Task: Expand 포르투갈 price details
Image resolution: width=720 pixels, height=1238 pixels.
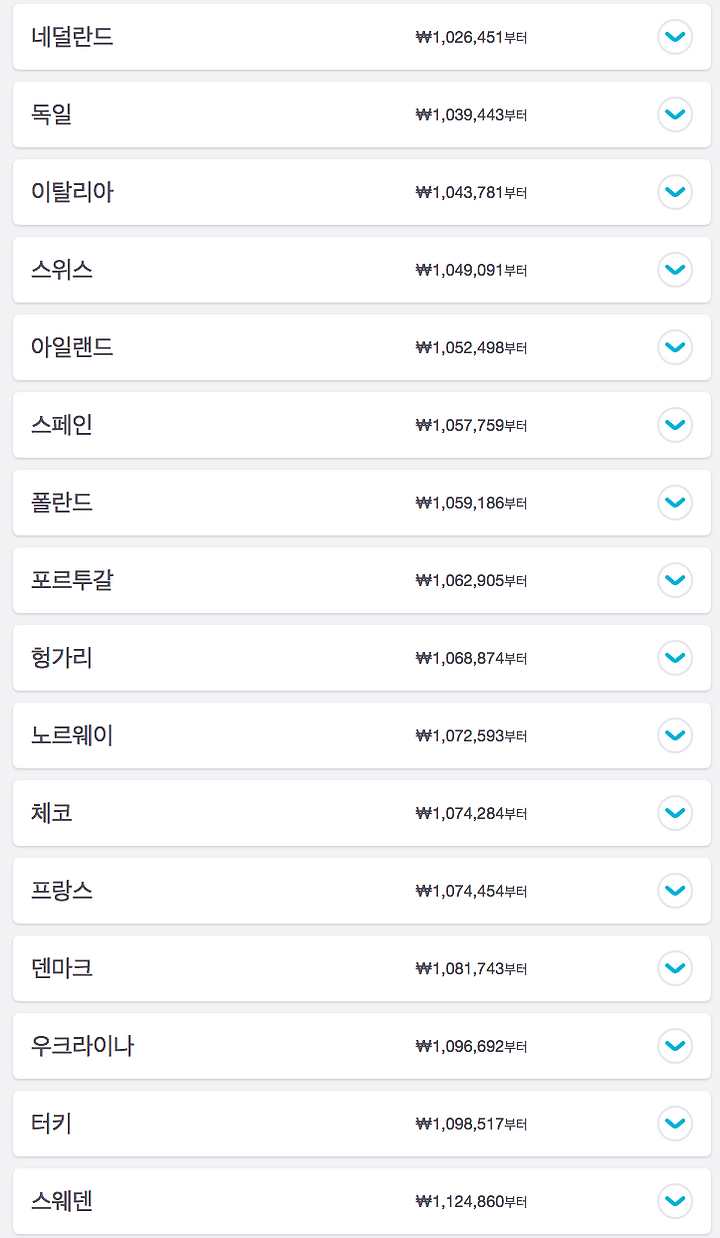Action: coord(675,580)
